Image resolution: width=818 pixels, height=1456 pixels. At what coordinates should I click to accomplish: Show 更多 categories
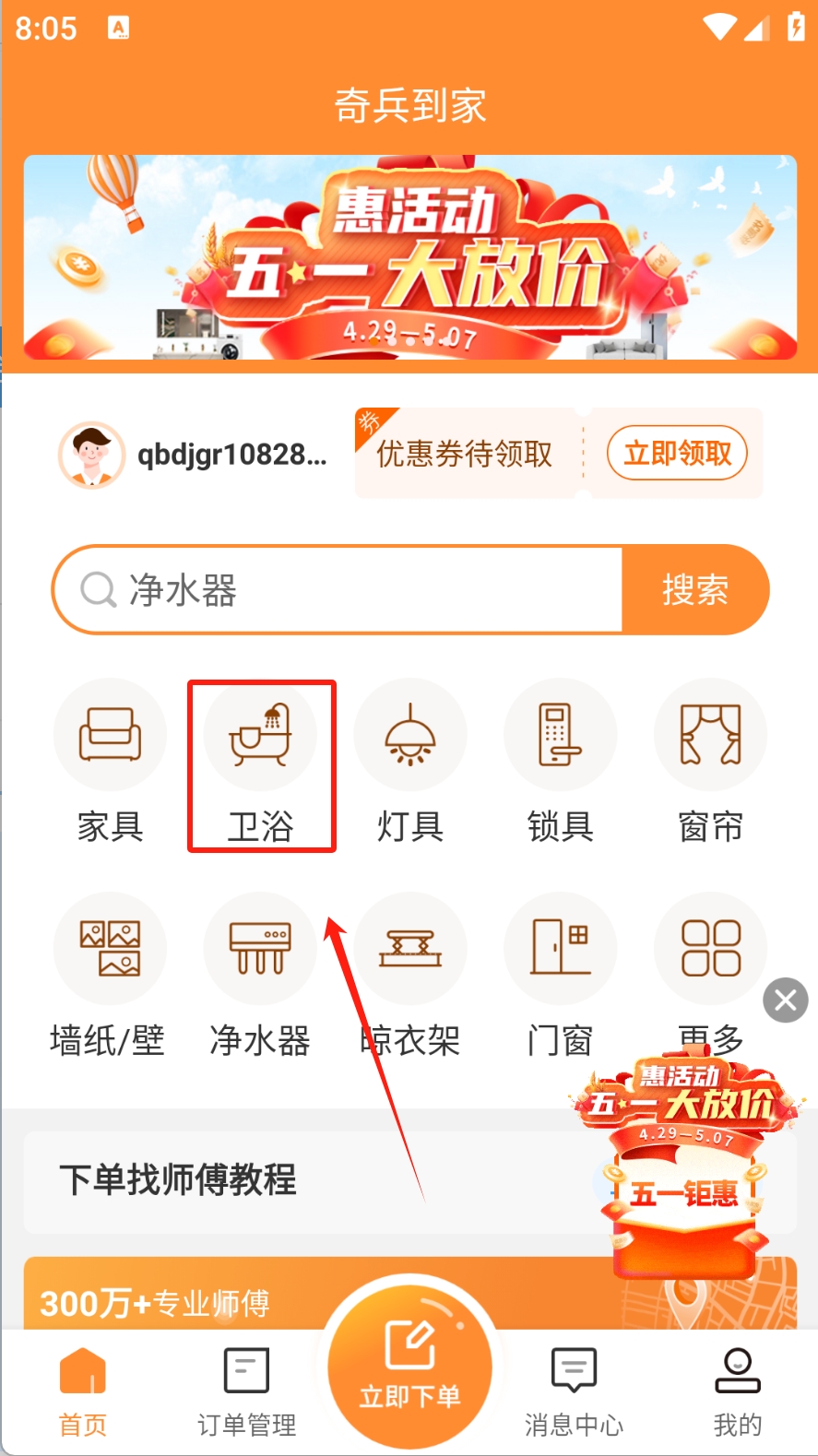click(710, 959)
